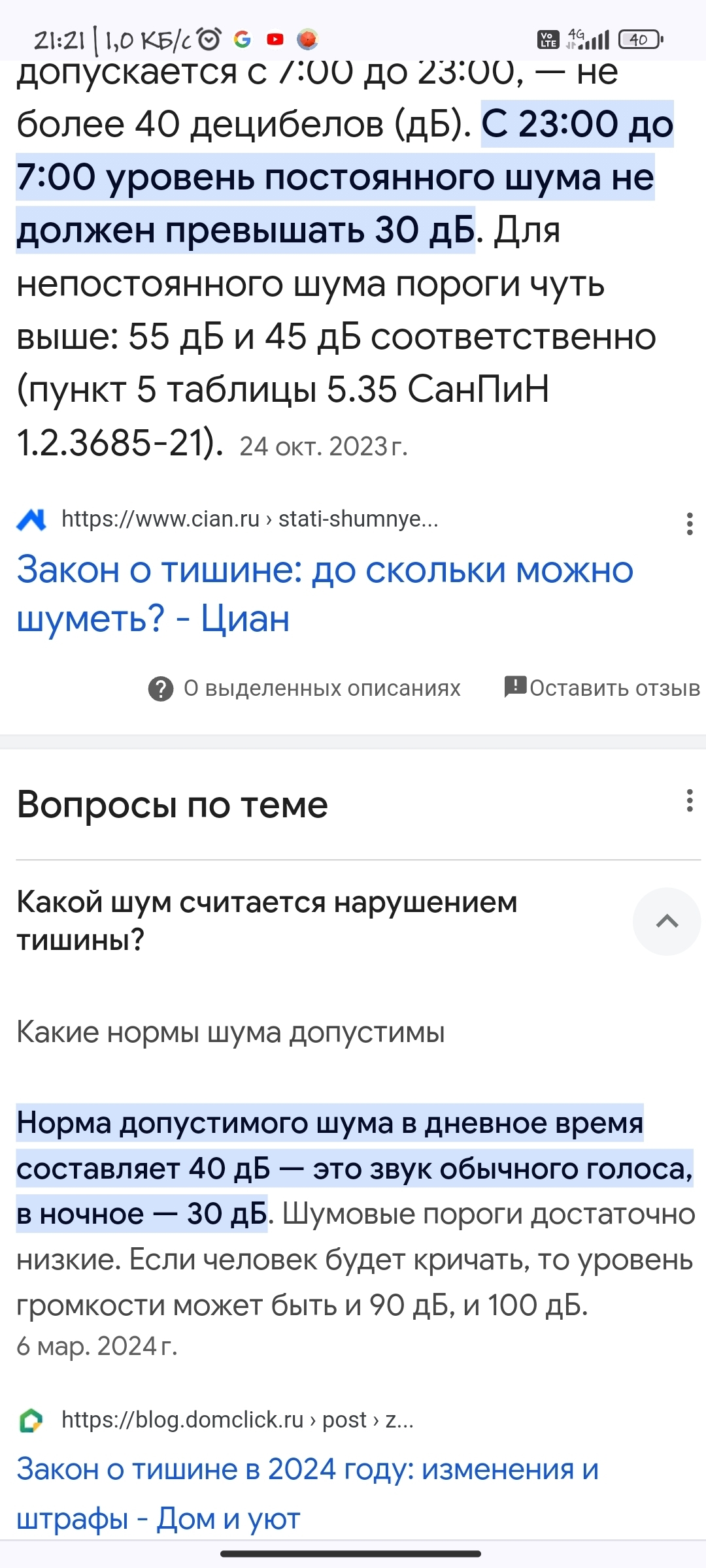
Task: Open the overflow menu for the cian.ru result
Action: [x=689, y=524]
